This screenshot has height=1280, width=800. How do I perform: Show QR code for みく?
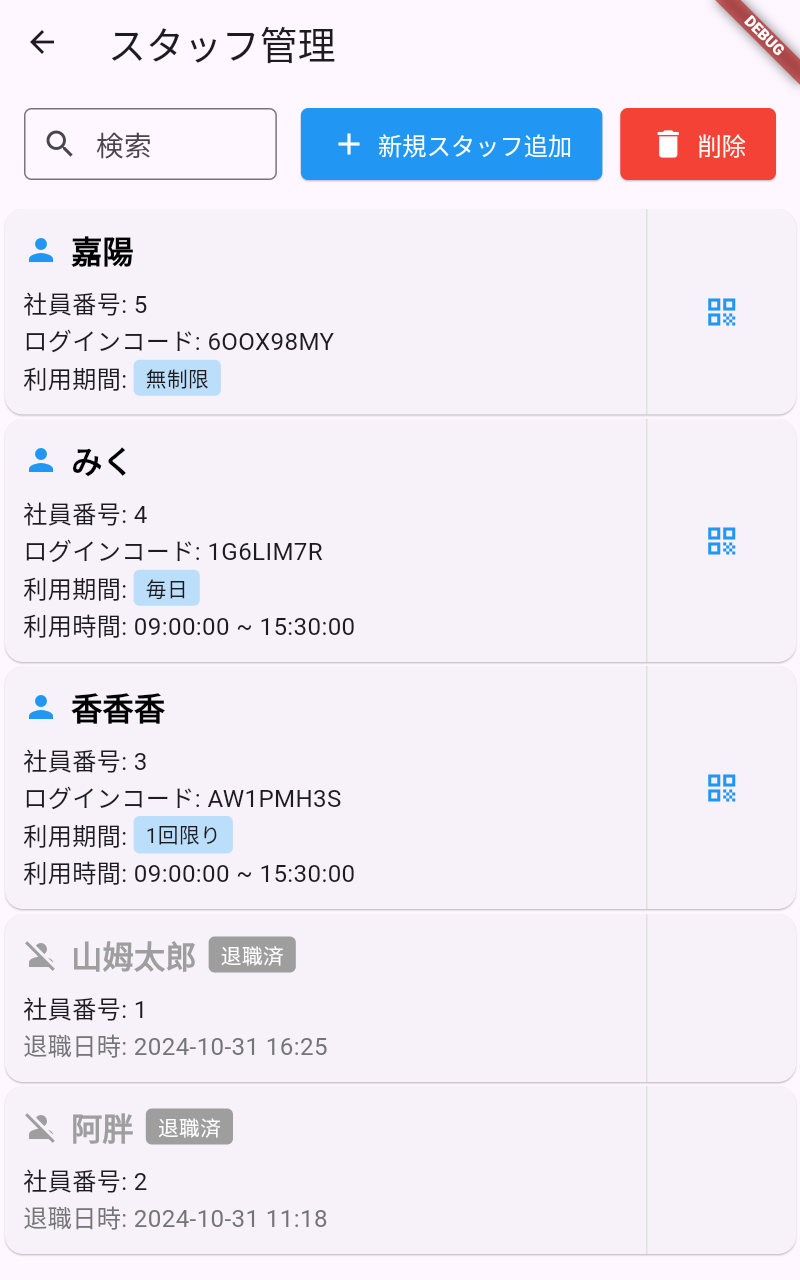click(721, 541)
